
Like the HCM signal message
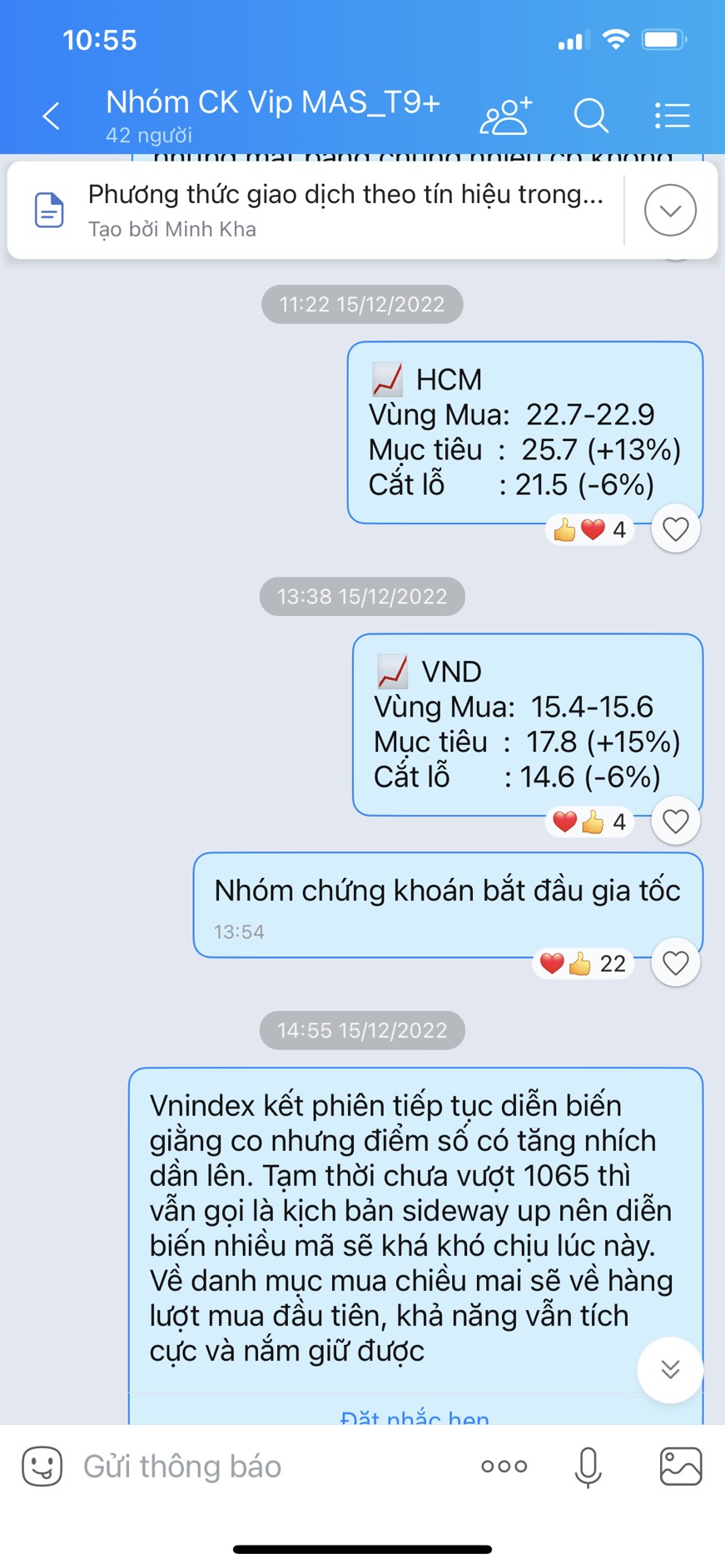[675, 529]
